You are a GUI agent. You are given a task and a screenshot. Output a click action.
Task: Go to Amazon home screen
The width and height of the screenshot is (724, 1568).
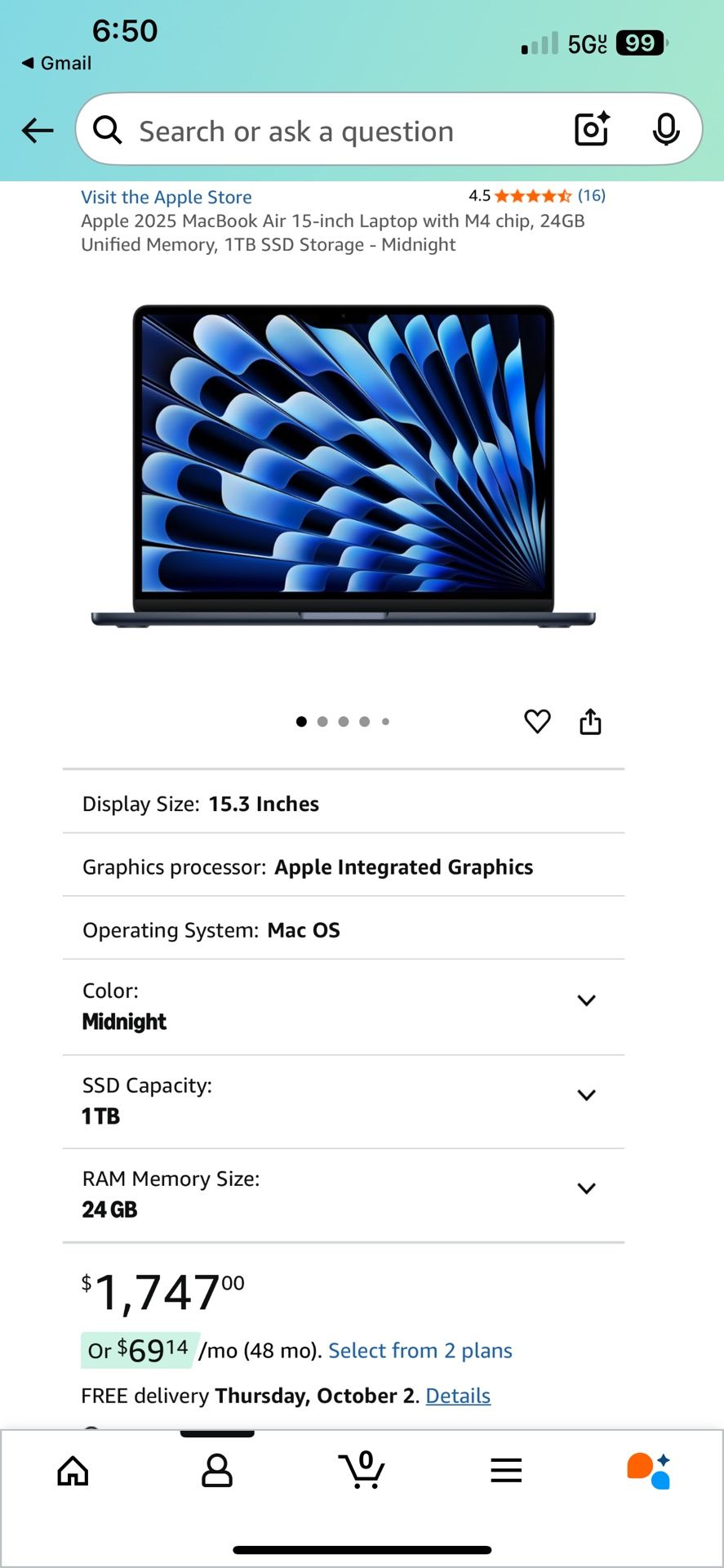click(72, 1468)
